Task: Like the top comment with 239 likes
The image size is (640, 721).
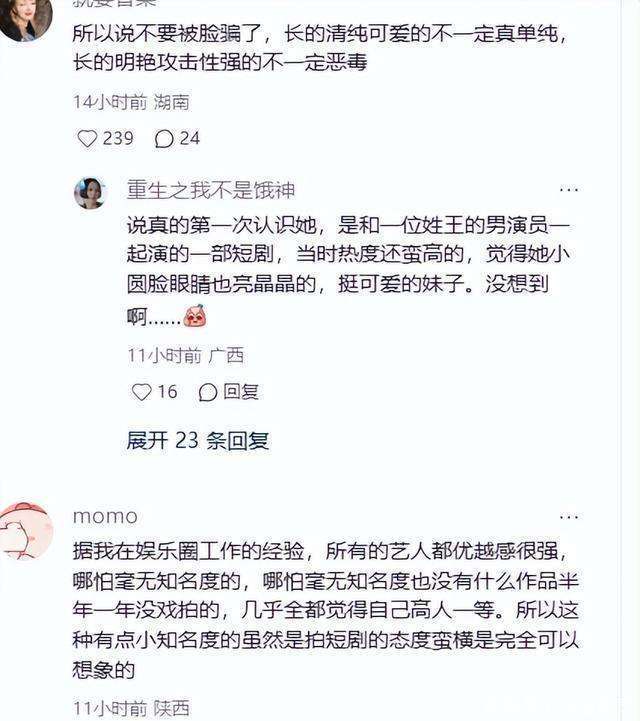Action: point(88,139)
